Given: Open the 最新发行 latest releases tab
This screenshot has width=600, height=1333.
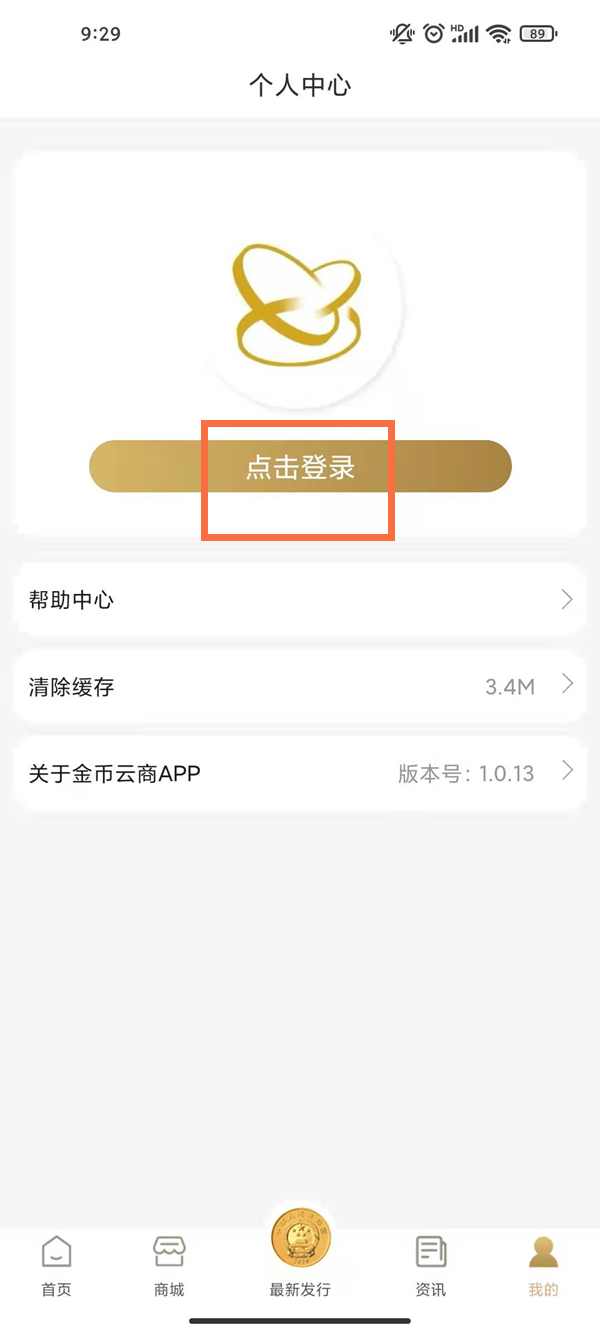Looking at the screenshot, I should click(300, 1258).
